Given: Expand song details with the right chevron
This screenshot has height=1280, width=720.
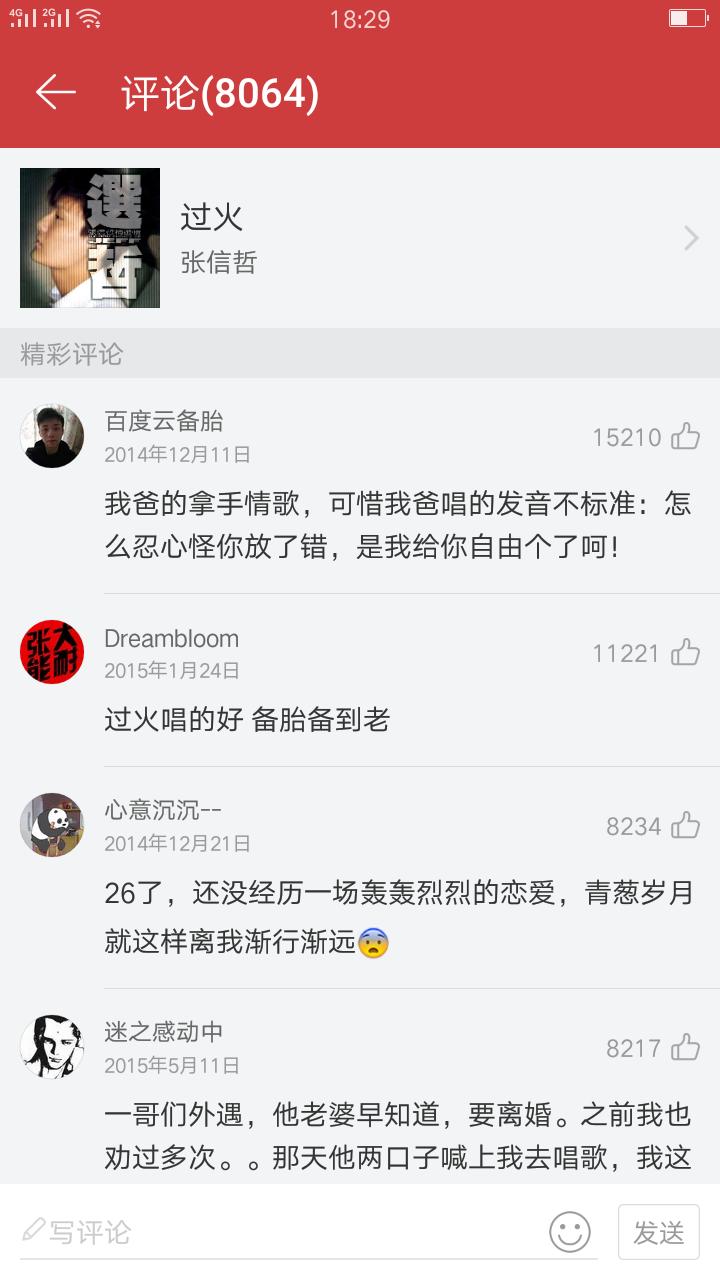Looking at the screenshot, I should tap(689, 238).
